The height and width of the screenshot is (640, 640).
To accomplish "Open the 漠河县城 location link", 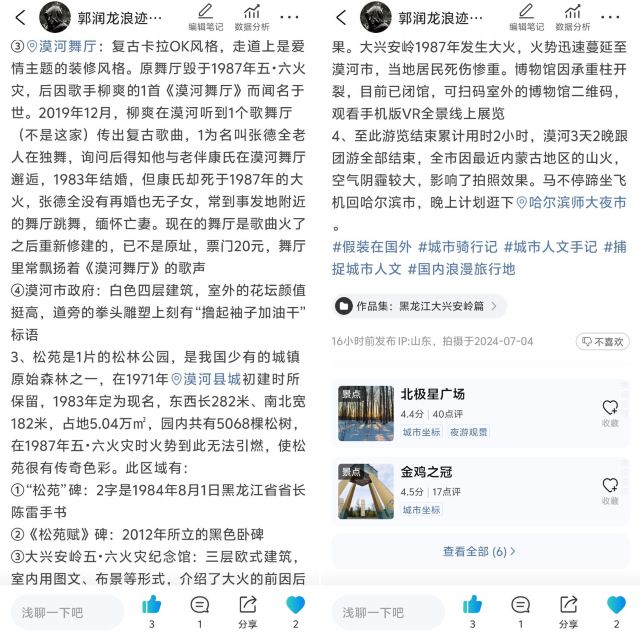I will point(206,379).
